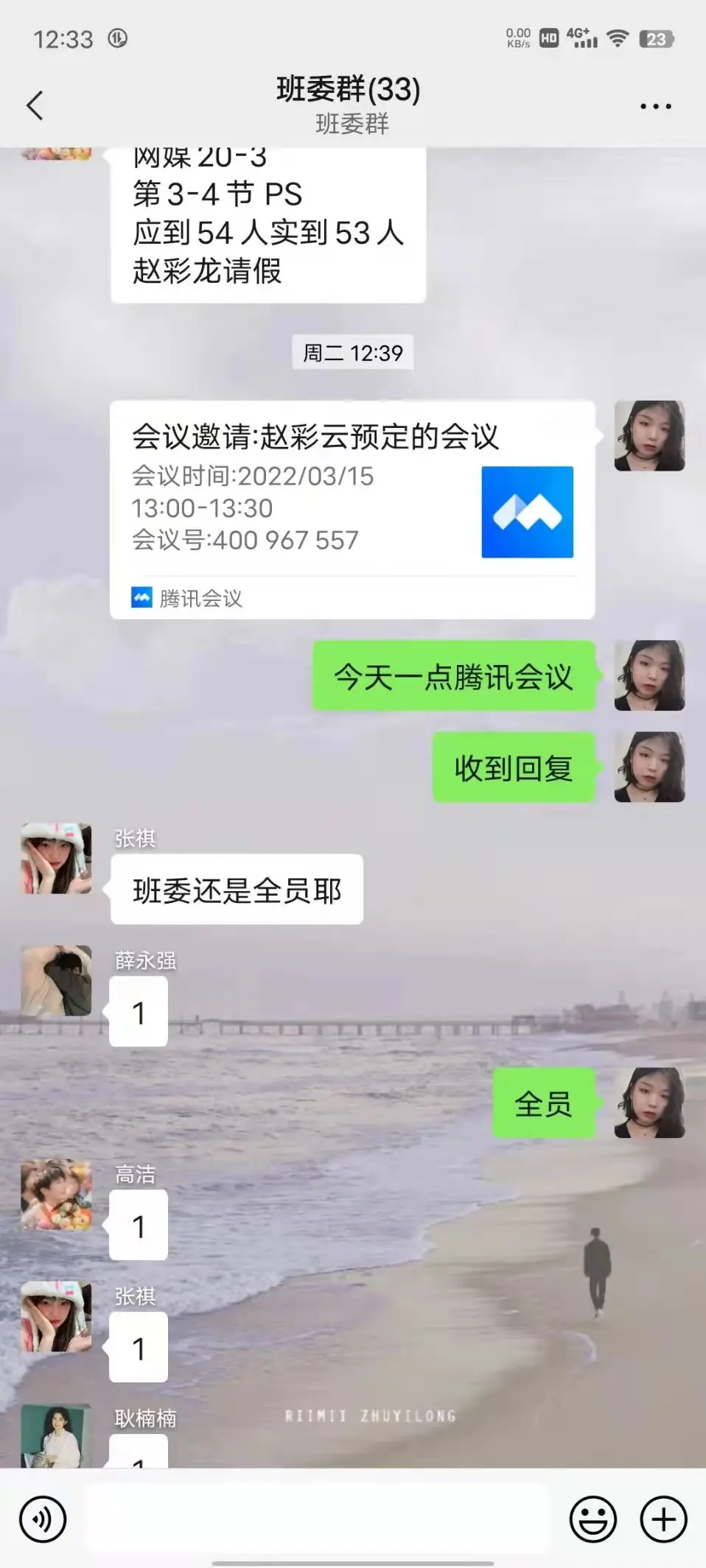The height and width of the screenshot is (1568, 706).
Task: Open the Tencent Meeting invitation card
Action: 352,509
